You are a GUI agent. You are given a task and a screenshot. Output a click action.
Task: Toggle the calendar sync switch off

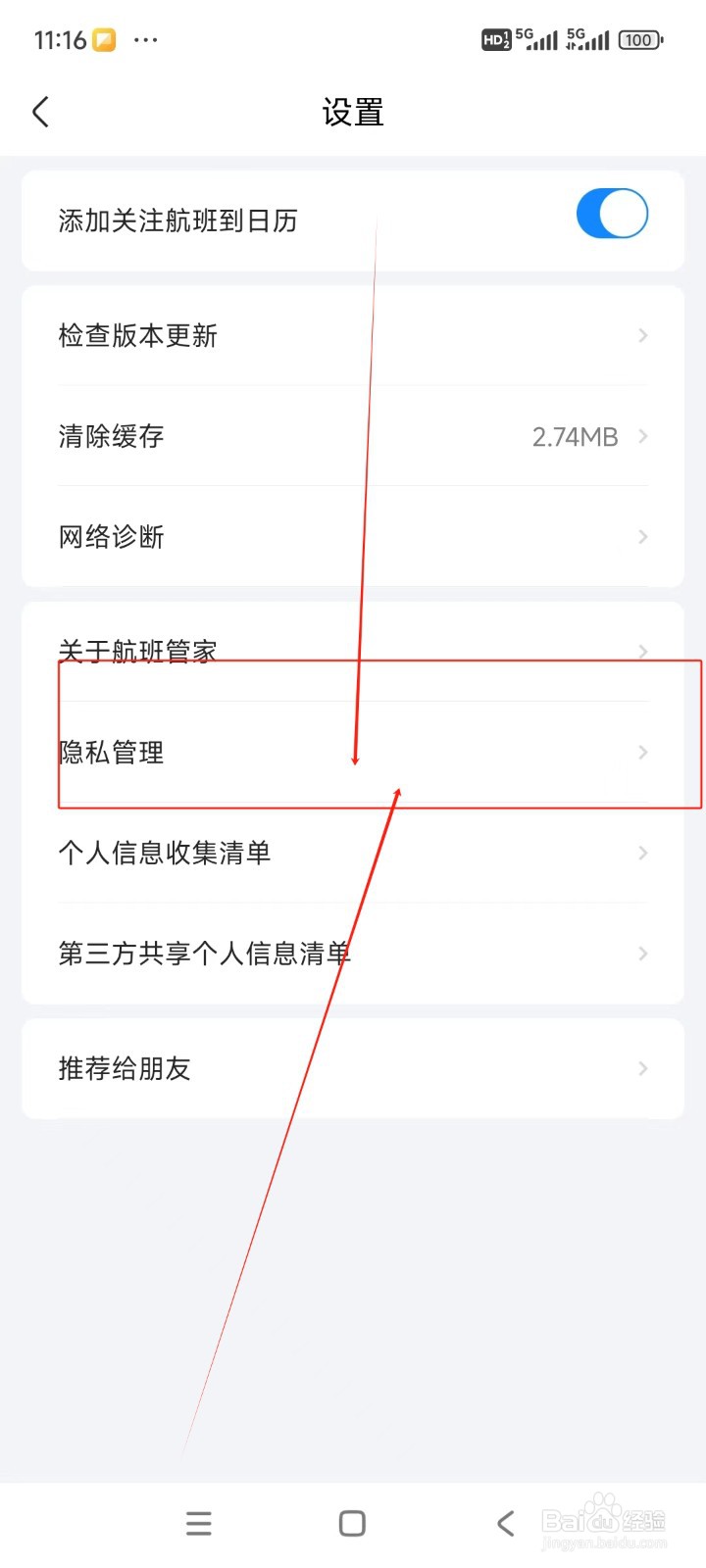(x=612, y=213)
